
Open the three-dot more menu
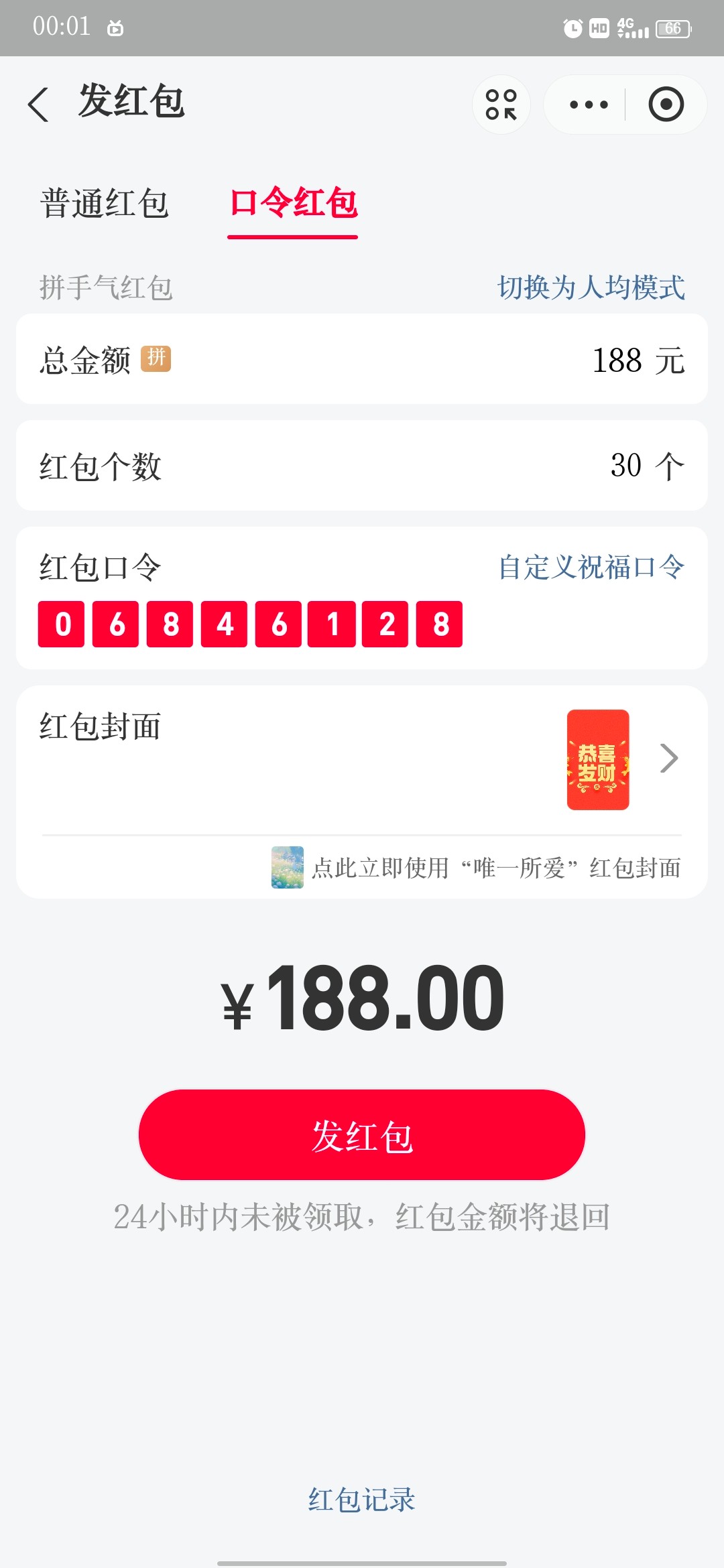(x=588, y=105)
